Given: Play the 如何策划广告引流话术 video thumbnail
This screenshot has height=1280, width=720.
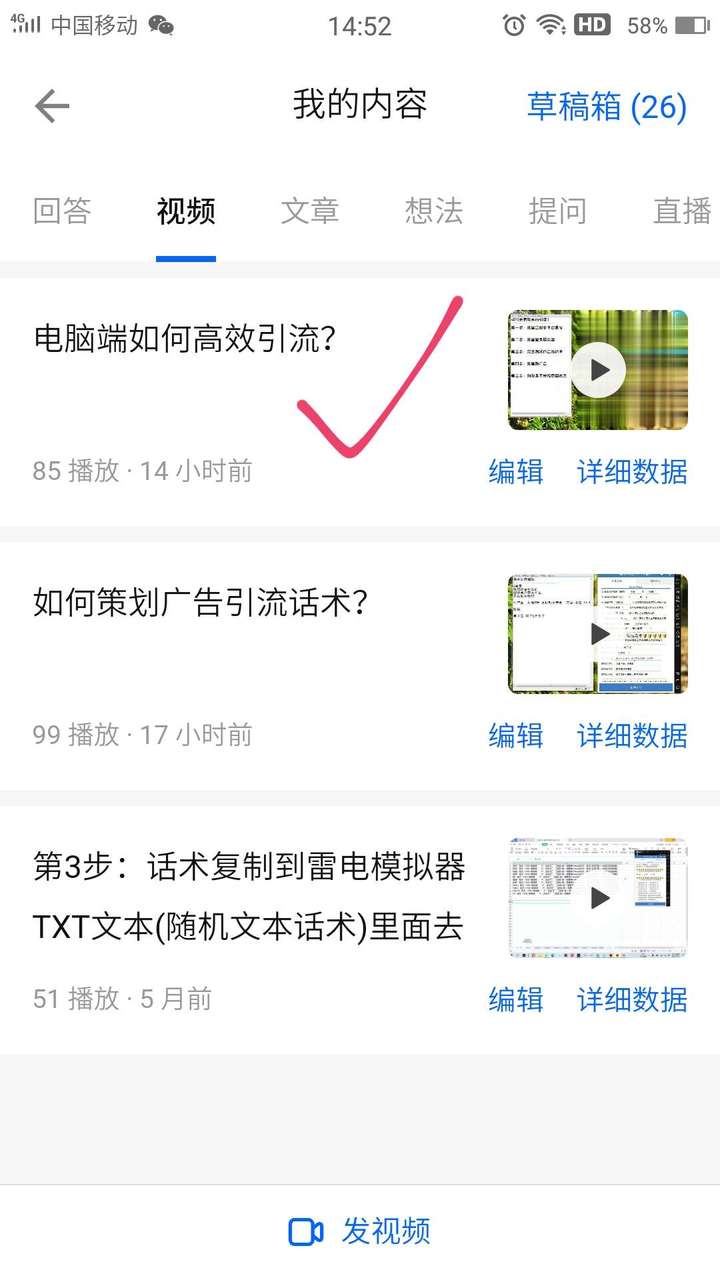Looking at the screenshot, I should click(598, 634).
